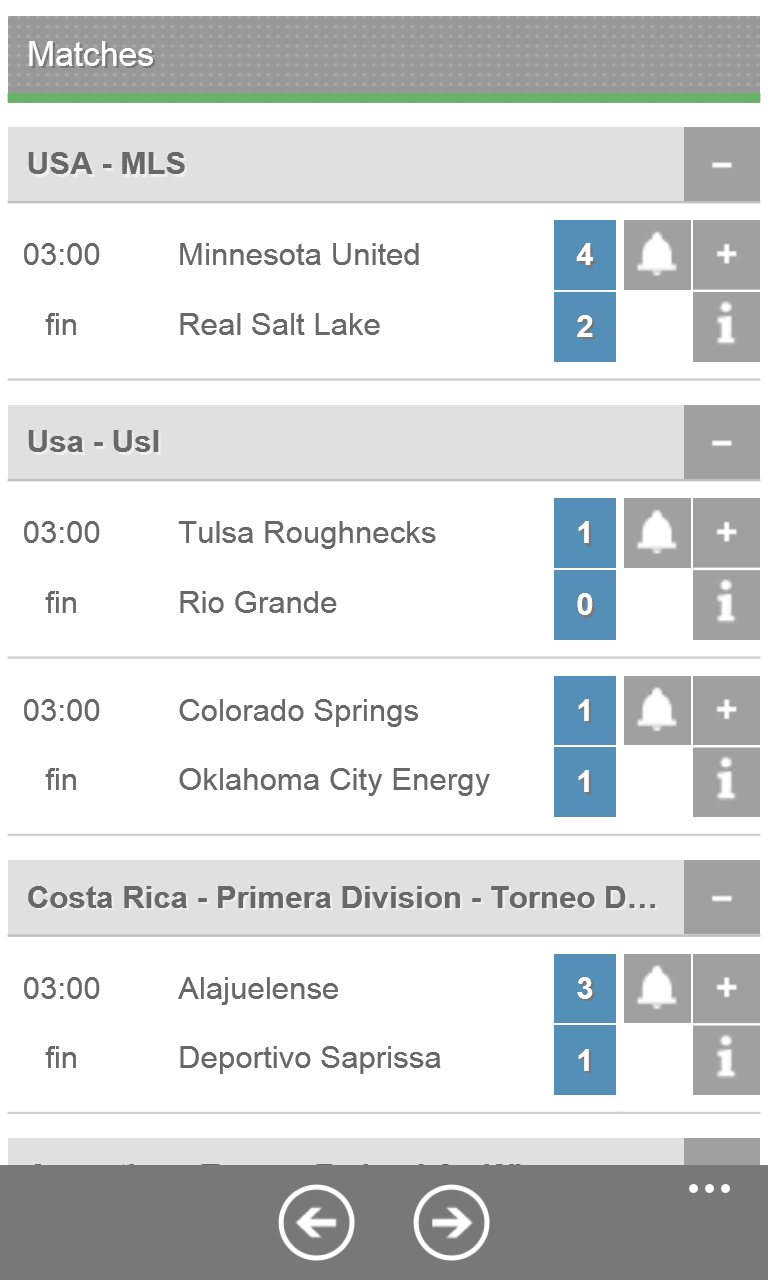Show info for Colorado Springs vs Oklahoma City Energy
Screen dimensions: 768x1280
[x=726, y=782]
